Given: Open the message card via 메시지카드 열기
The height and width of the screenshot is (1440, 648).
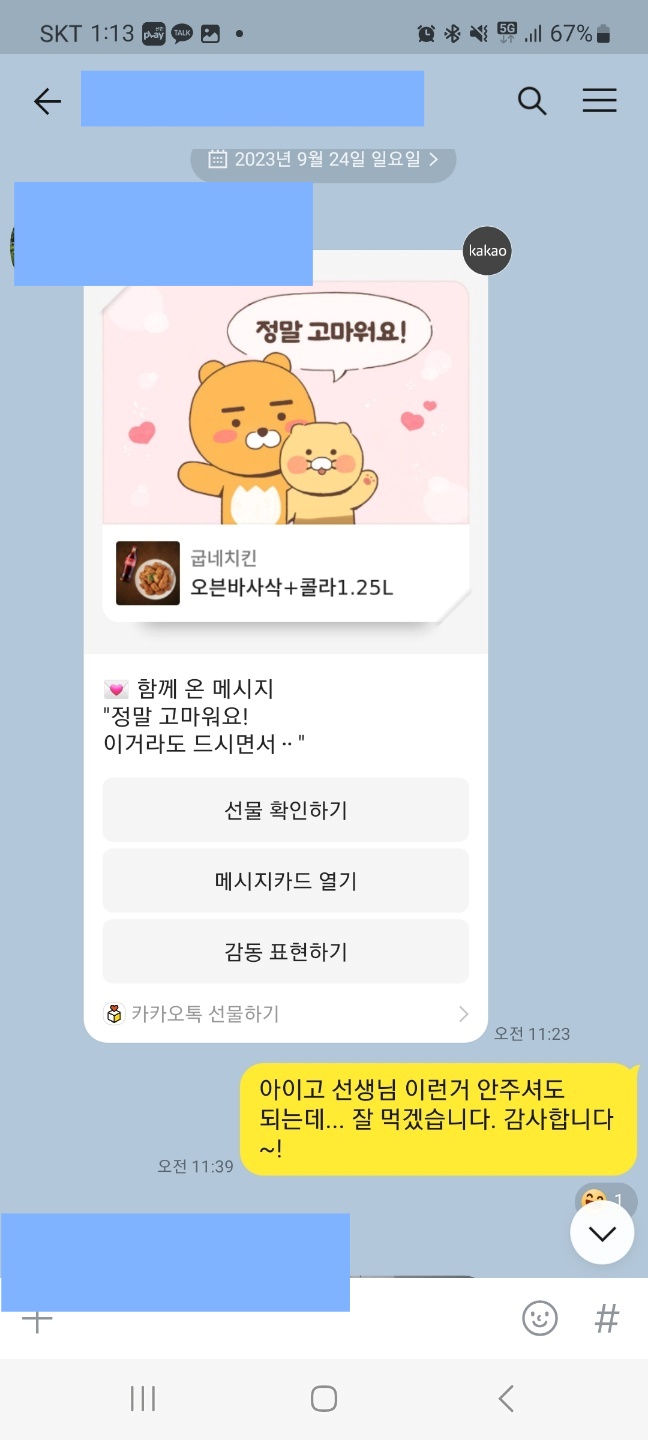Looking at the screenshot, I should 286,881.
